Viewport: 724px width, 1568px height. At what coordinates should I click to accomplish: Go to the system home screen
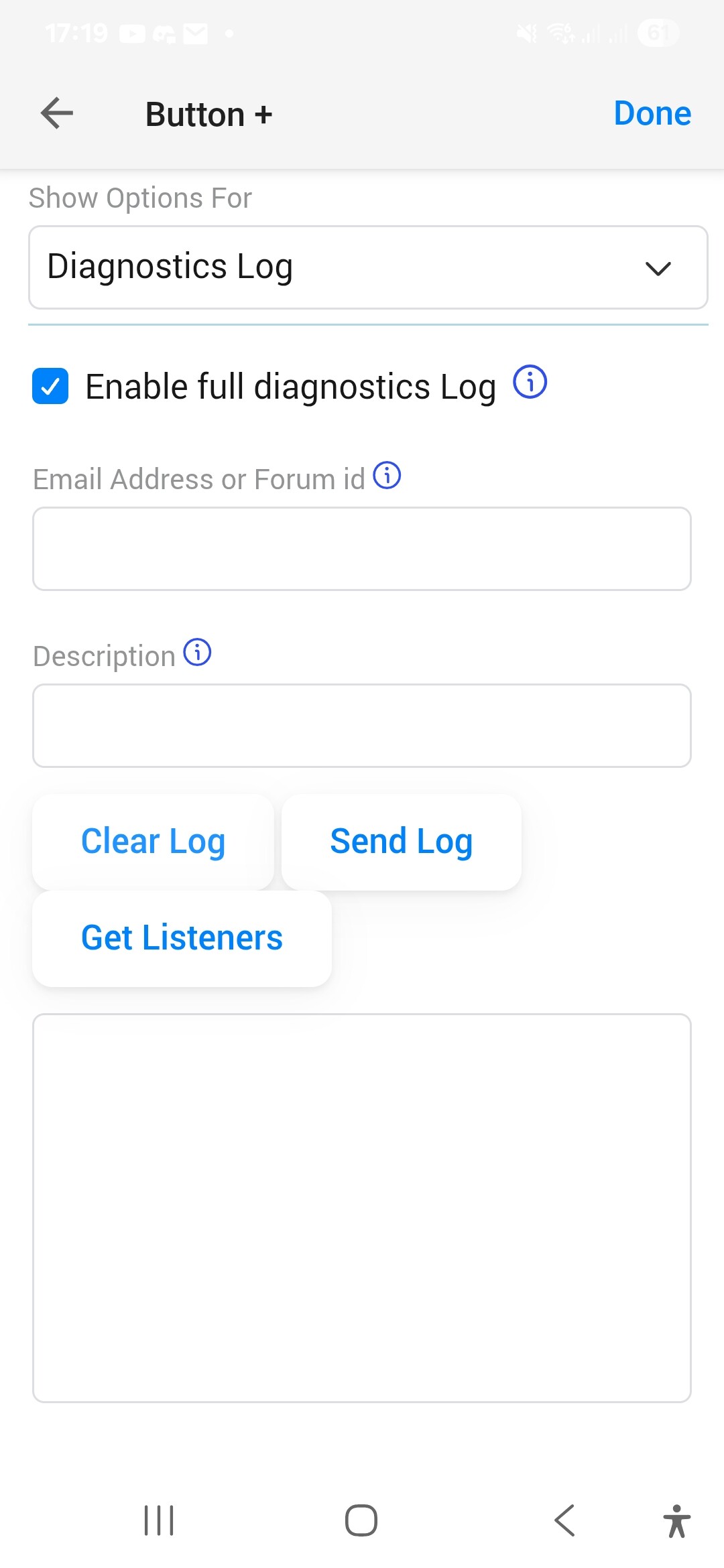361,1520
